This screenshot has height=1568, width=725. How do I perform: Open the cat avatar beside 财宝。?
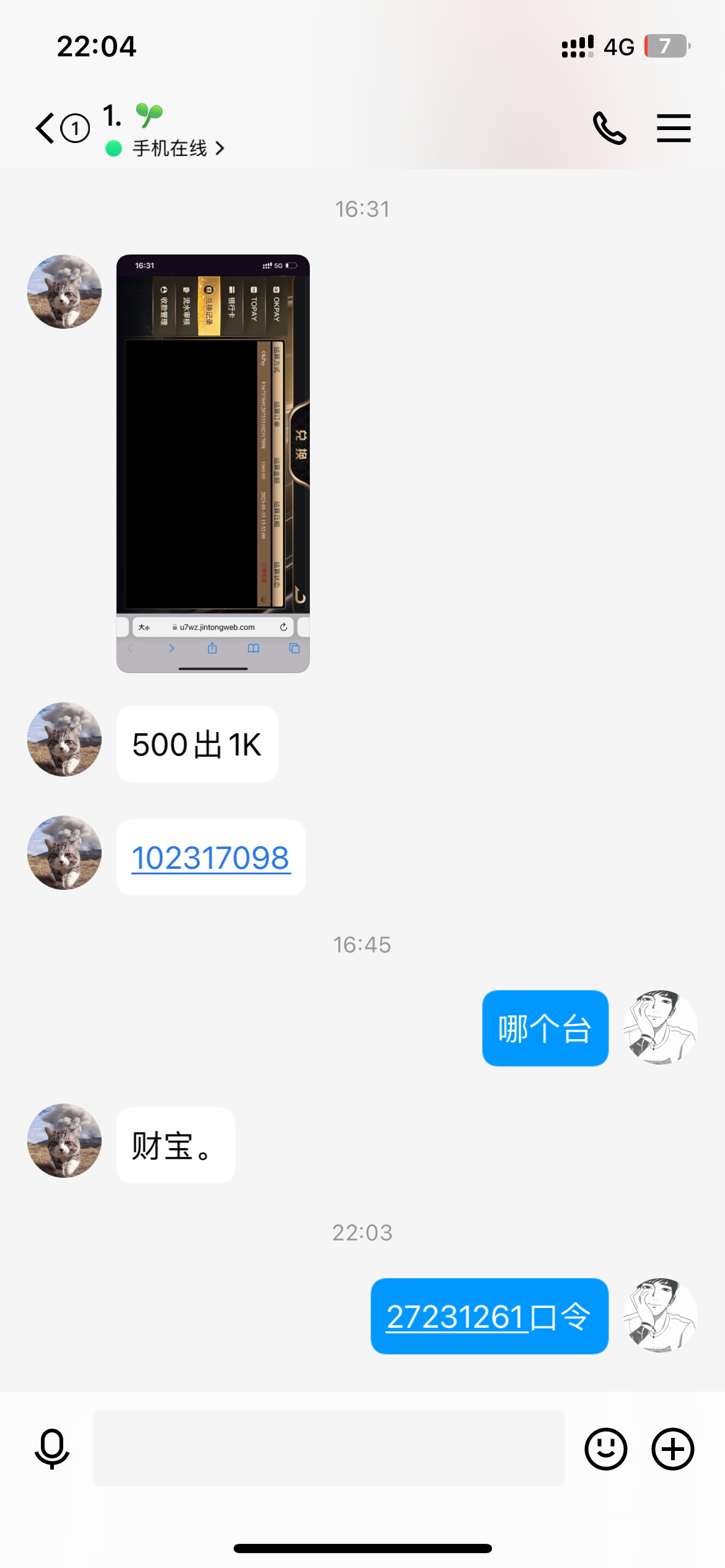(64, 1141)
